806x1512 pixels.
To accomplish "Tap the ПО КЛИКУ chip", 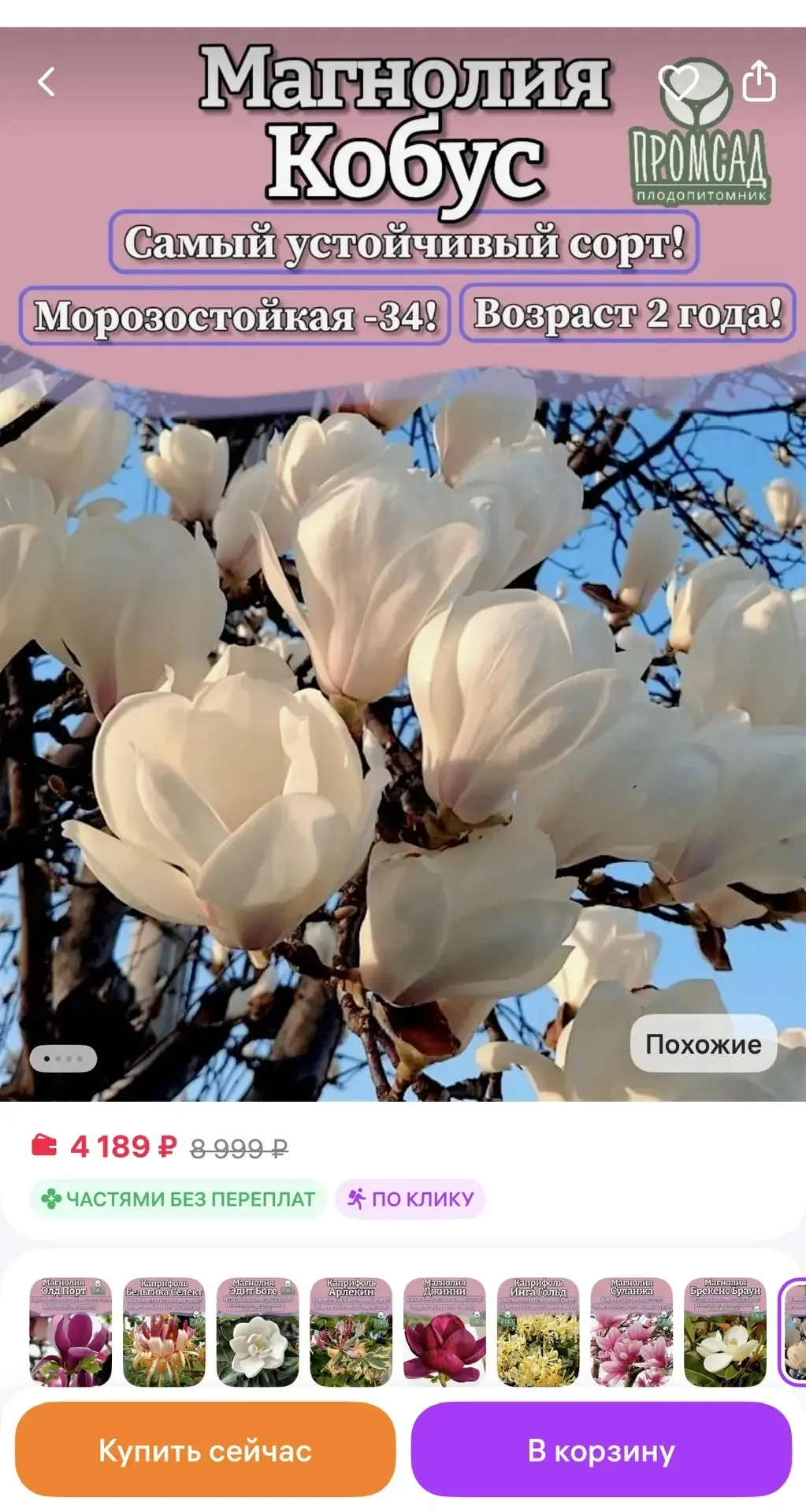I will point(410,1199).
